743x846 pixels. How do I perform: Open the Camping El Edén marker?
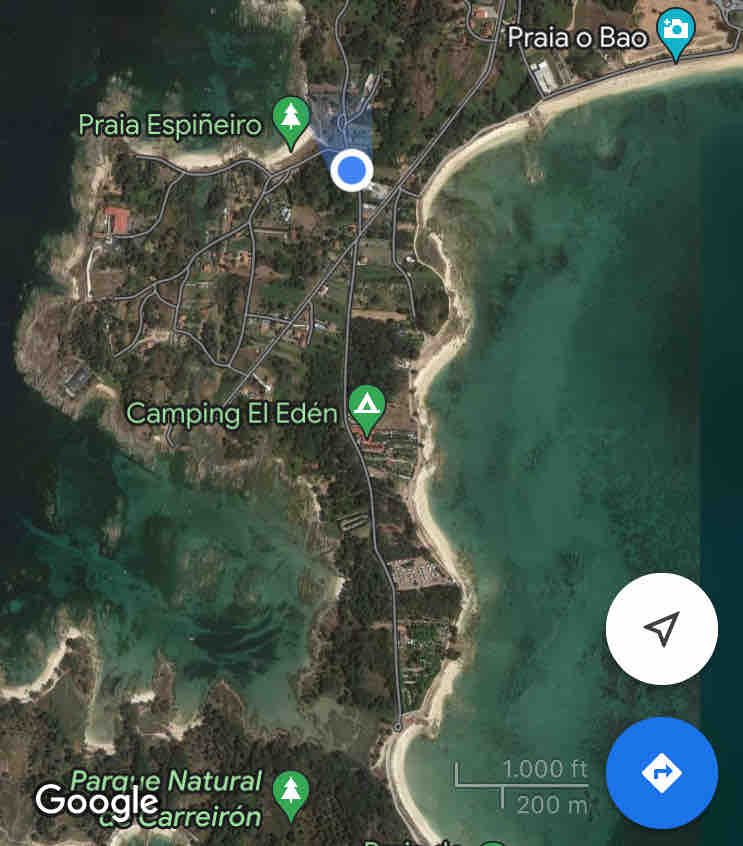click(367, 406)
